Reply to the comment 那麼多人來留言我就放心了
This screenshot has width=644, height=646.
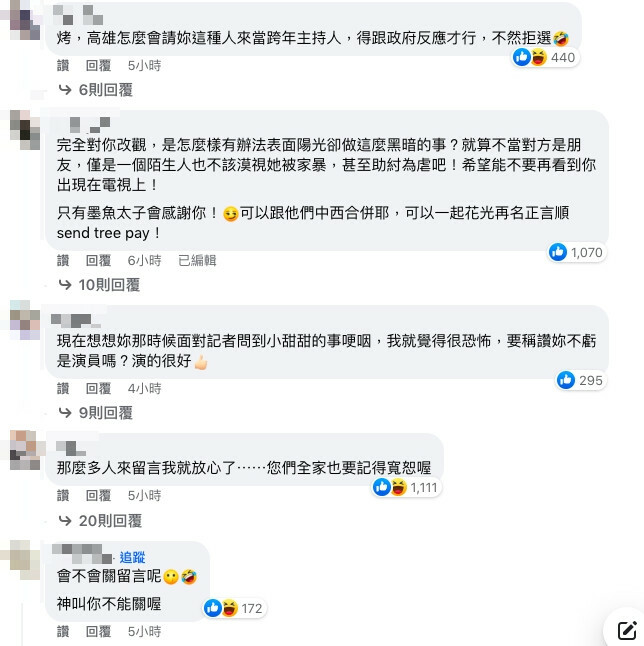pos(98,496)
